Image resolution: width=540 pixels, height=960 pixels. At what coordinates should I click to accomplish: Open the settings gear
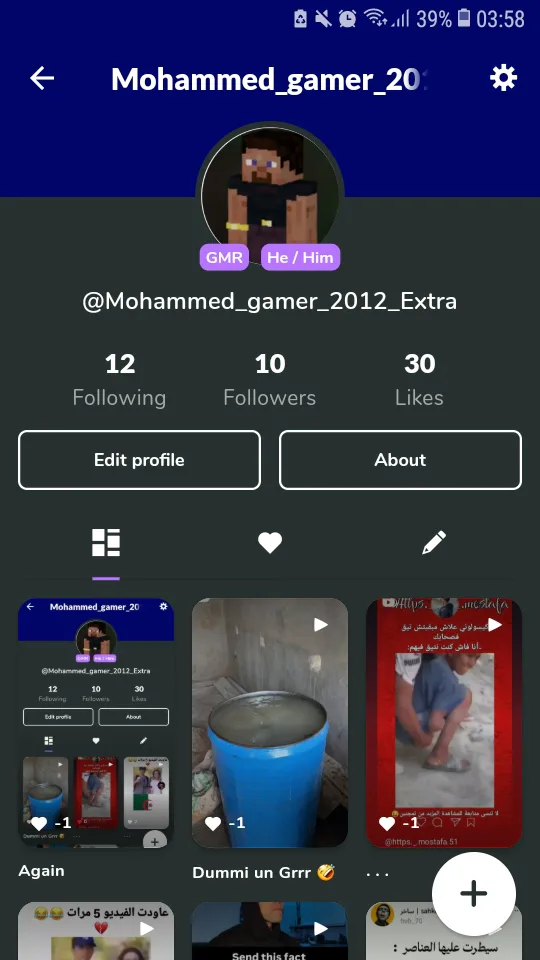pos(503,78)
